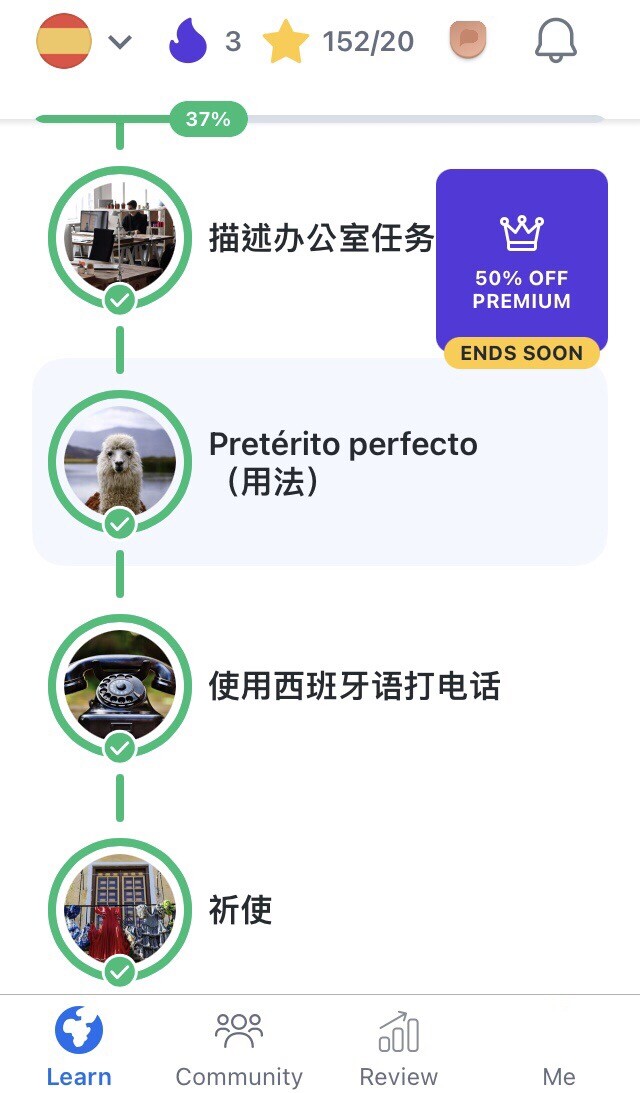Open the 使用西班牙语打电话 lesson

click(353, 686)
